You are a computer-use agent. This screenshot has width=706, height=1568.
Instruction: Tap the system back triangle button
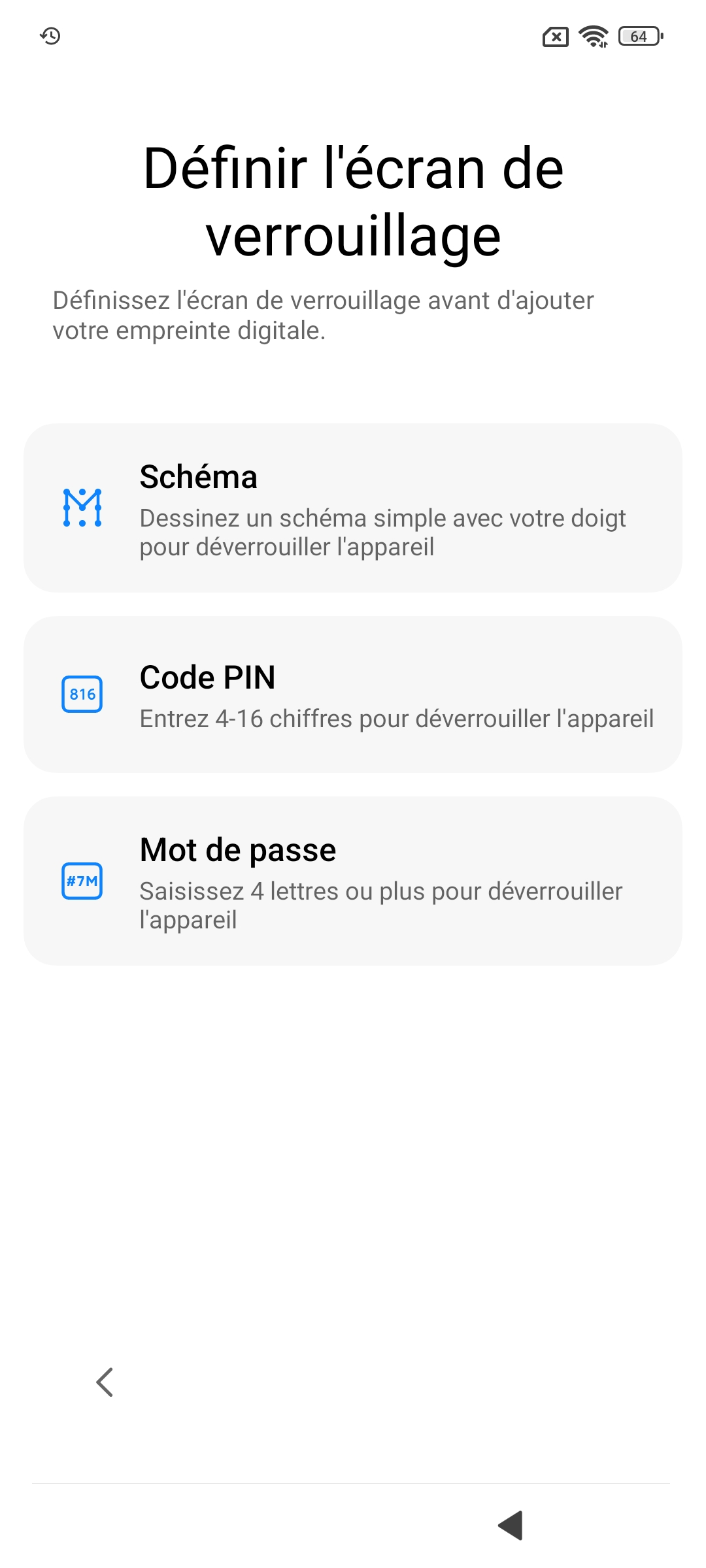point(511,1526)
